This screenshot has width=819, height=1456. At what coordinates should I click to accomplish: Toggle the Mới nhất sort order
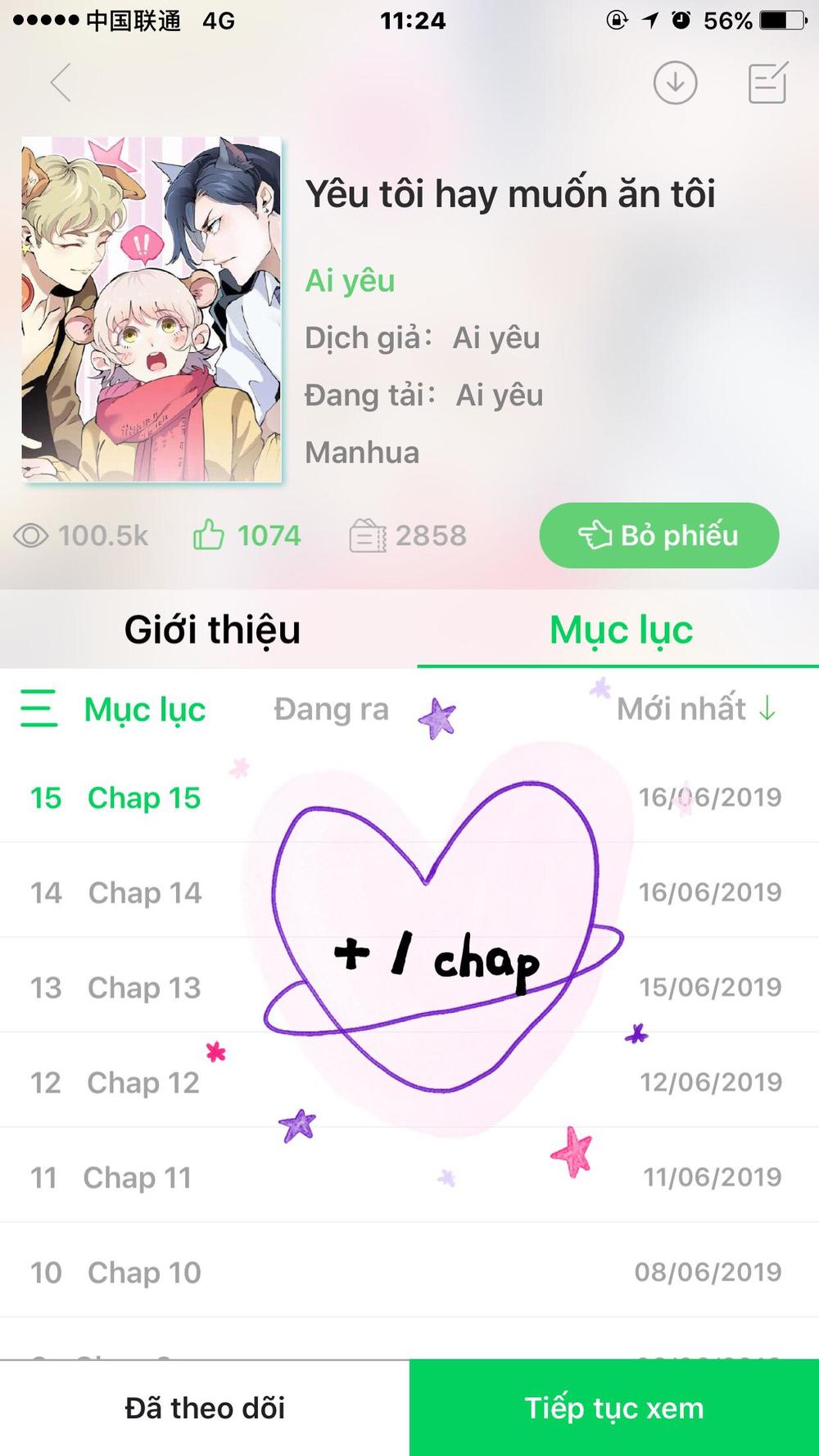[697, 709]
